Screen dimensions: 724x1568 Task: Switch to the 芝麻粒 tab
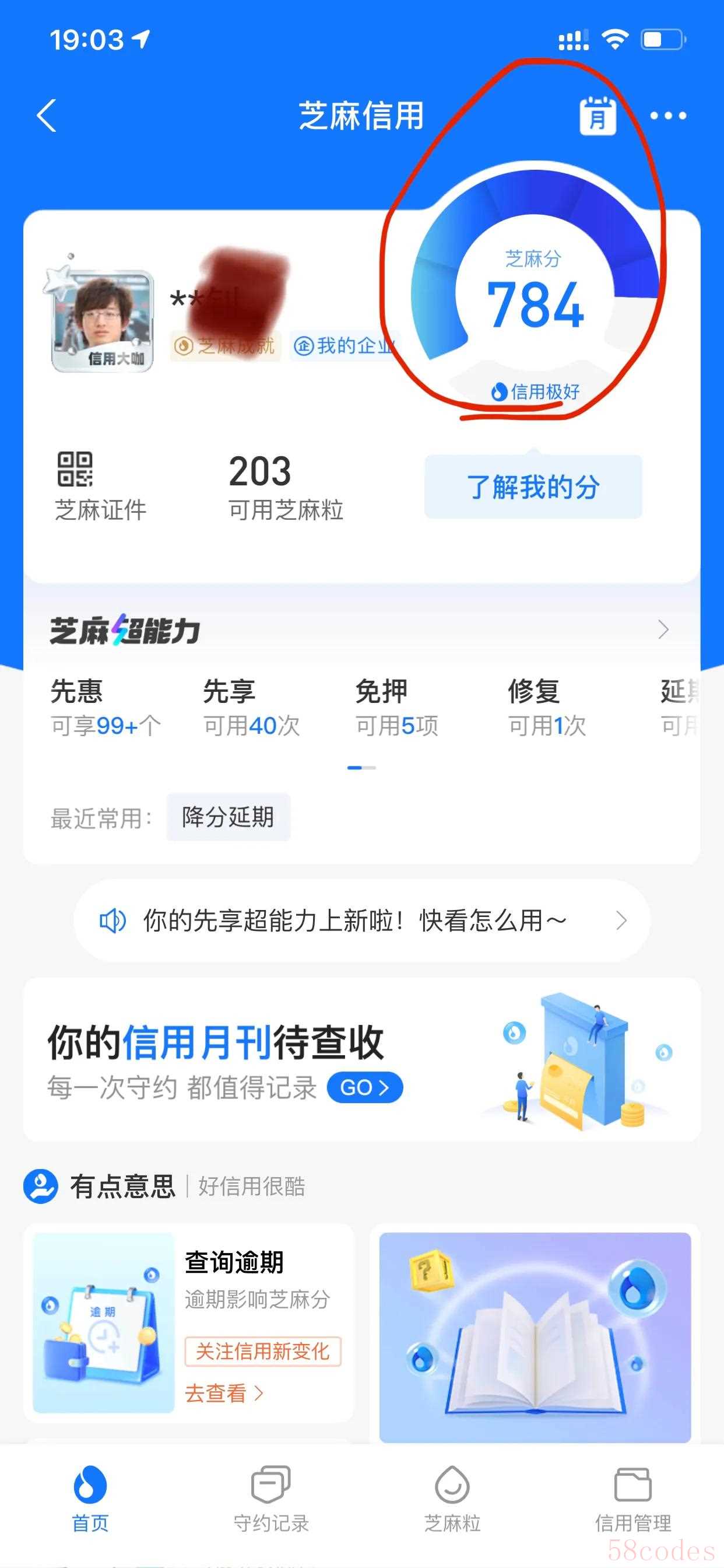pos(452,1499)
